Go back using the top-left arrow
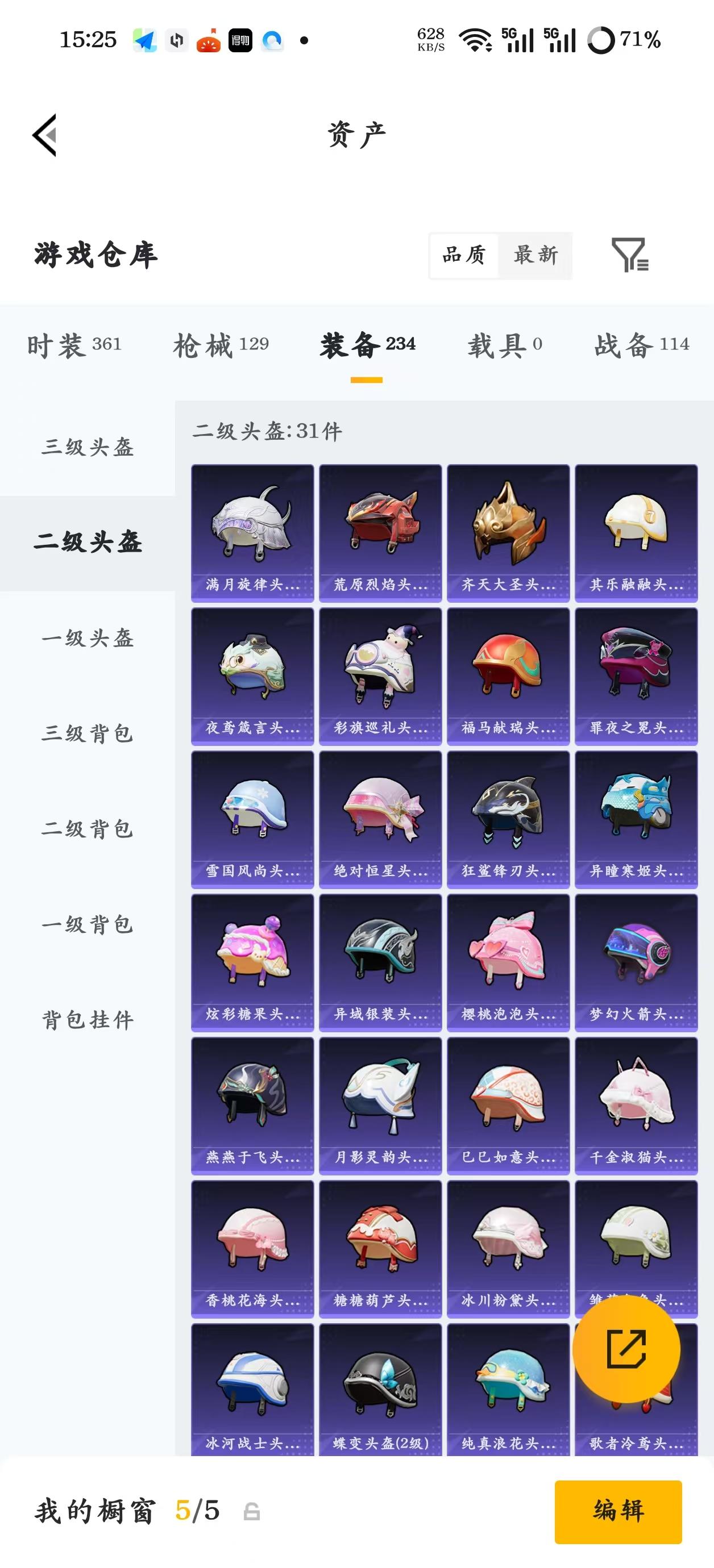Image resolution: width=714 pixels, height=1568 pixels. (x=44, y=135)
